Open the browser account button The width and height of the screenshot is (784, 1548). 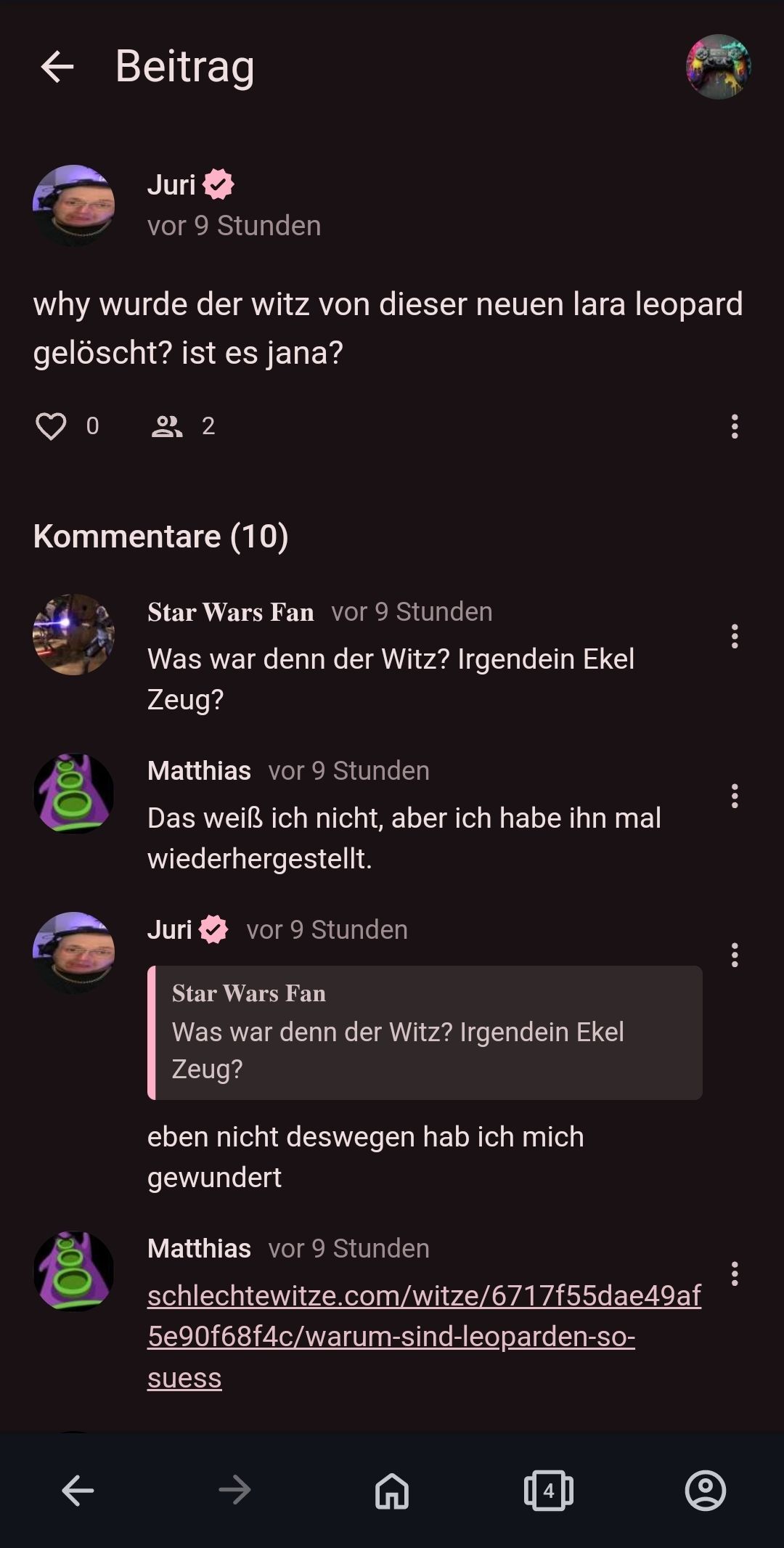point(705,1491)
